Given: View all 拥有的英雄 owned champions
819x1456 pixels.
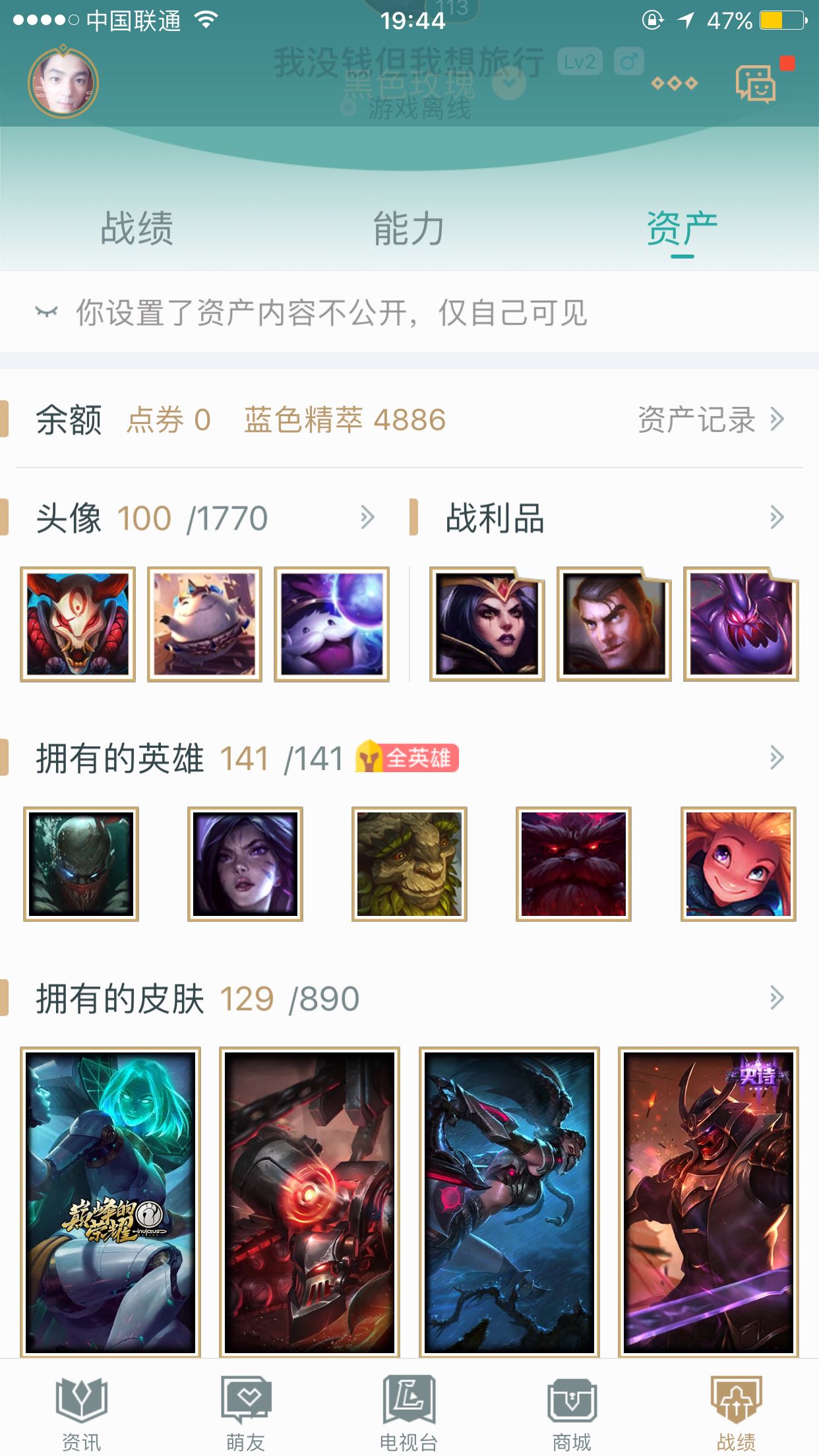Looking at the screenshot, I should point(776,758).
